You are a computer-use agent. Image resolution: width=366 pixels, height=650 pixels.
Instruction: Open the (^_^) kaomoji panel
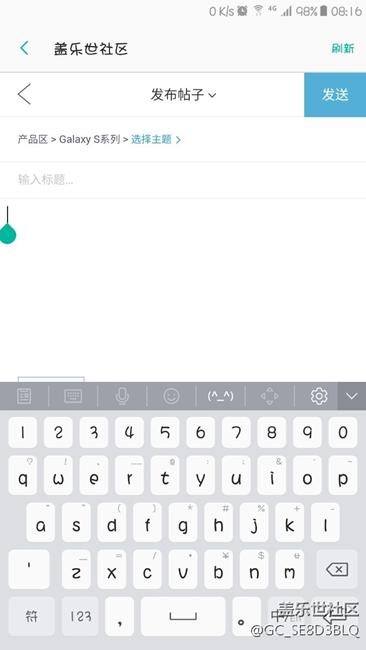221,396
